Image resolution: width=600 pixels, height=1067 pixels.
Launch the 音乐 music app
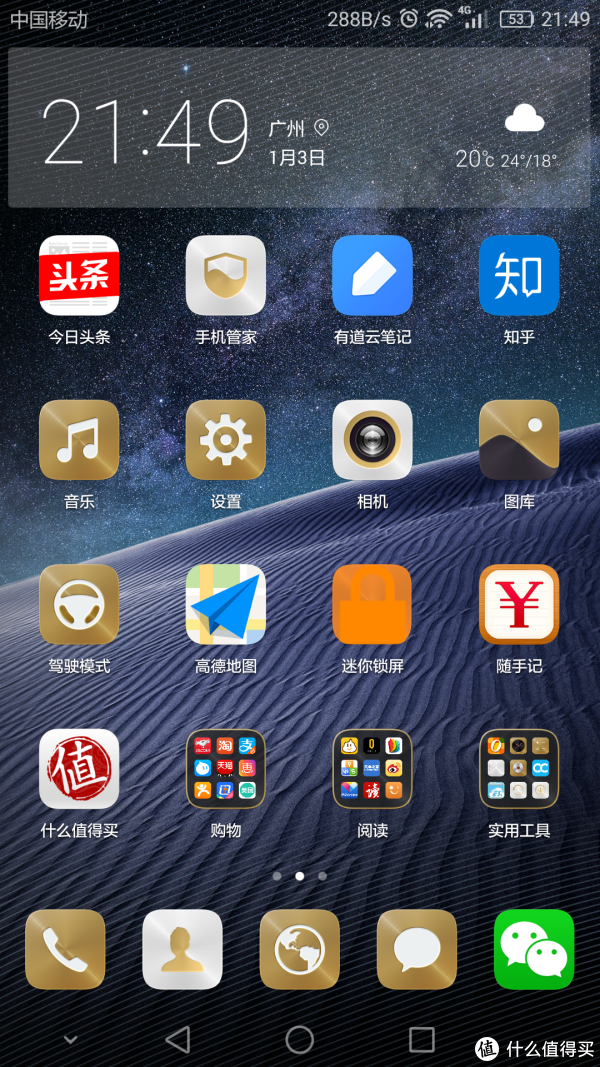tap(79, 440)
